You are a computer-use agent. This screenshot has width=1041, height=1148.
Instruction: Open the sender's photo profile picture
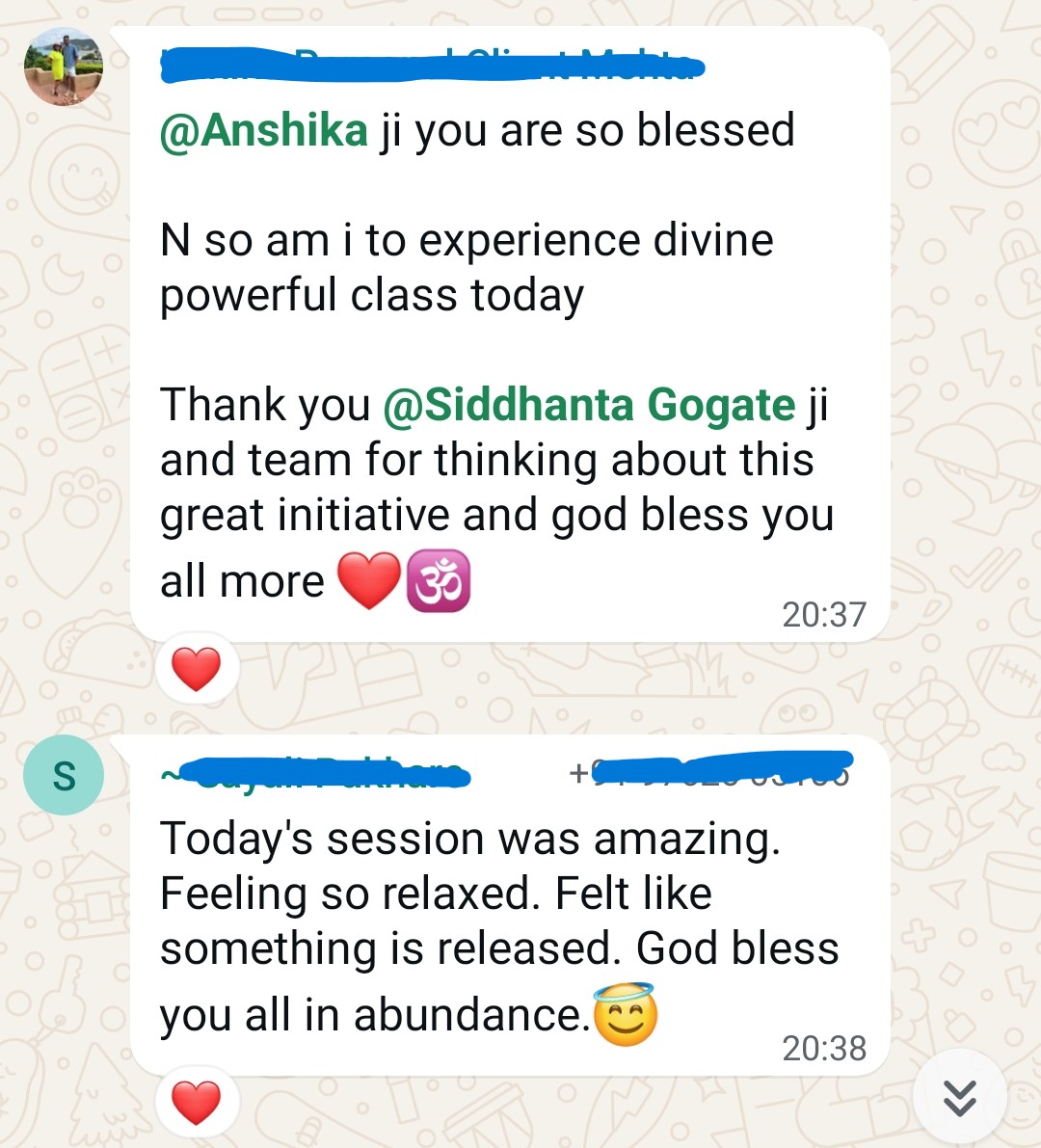tap(64, 67)
